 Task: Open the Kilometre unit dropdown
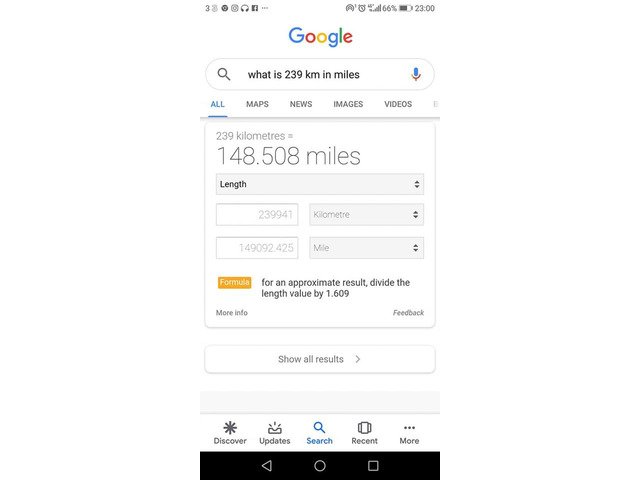[x=366, y=214]
